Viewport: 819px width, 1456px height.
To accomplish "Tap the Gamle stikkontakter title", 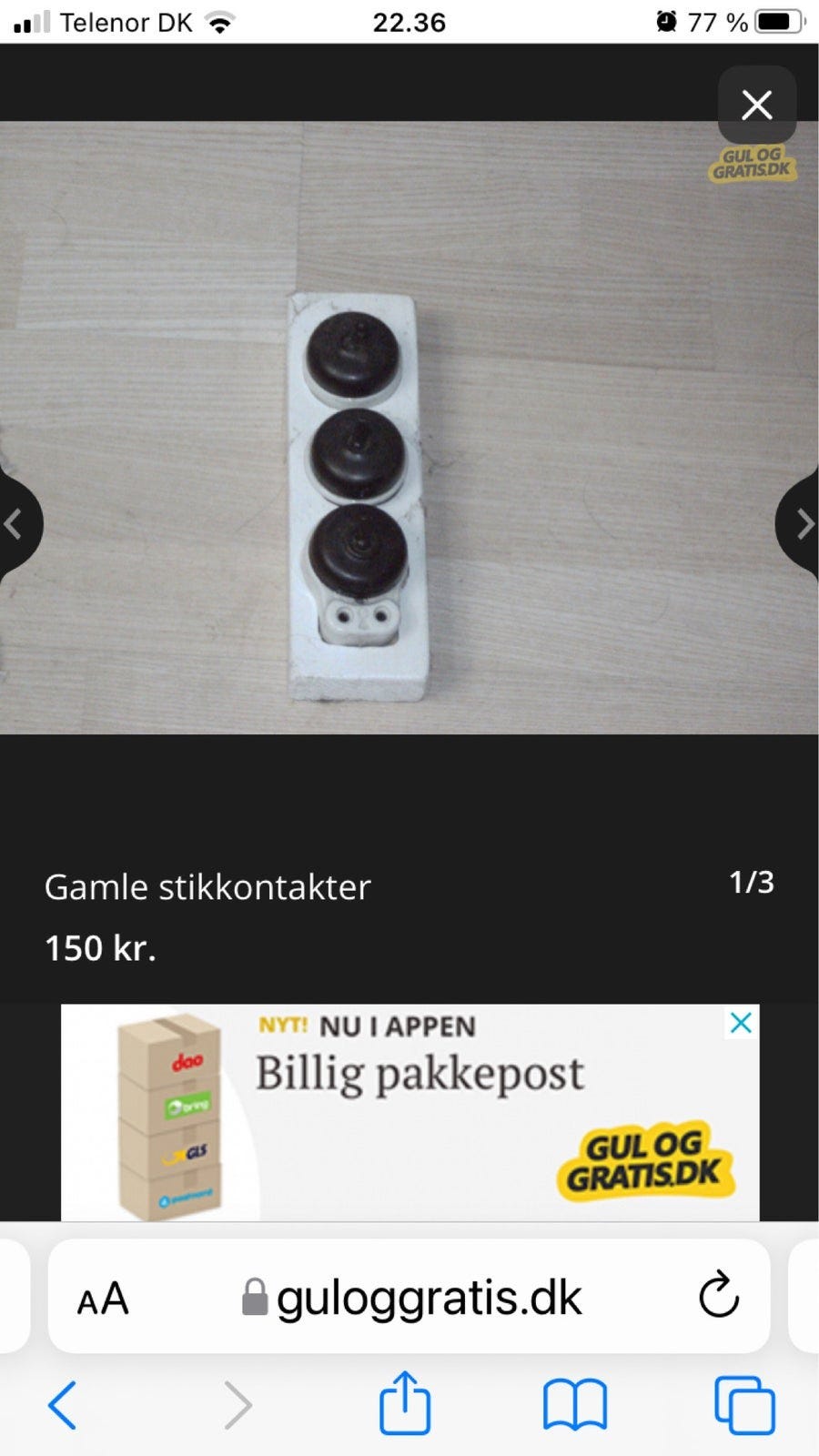I will click(207, 886).
